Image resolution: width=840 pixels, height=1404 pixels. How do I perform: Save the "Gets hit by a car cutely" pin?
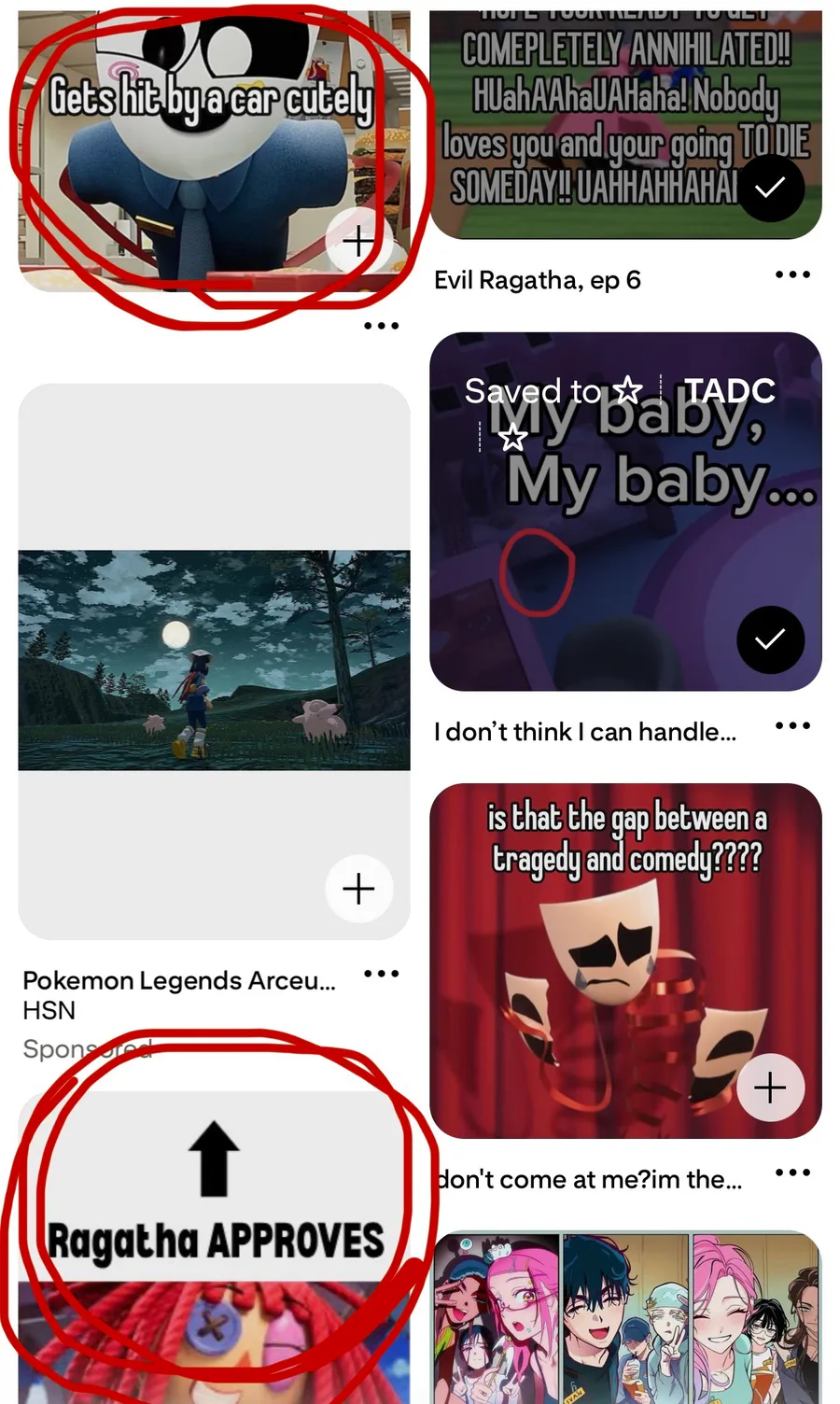tap(358, 241)
